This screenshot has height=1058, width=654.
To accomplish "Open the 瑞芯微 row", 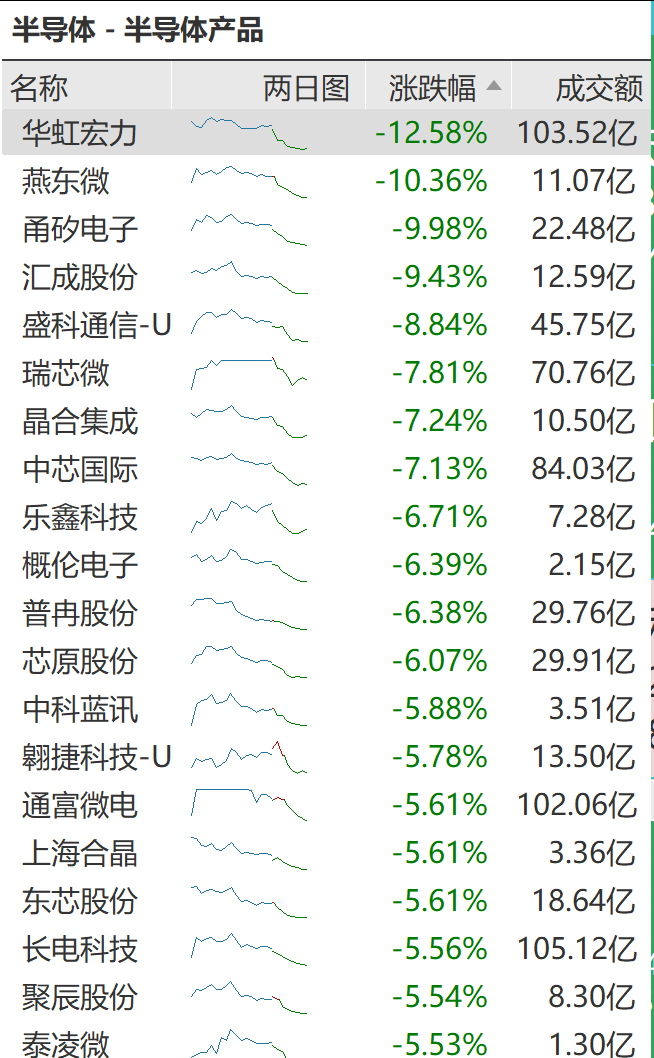I will 327,372.
